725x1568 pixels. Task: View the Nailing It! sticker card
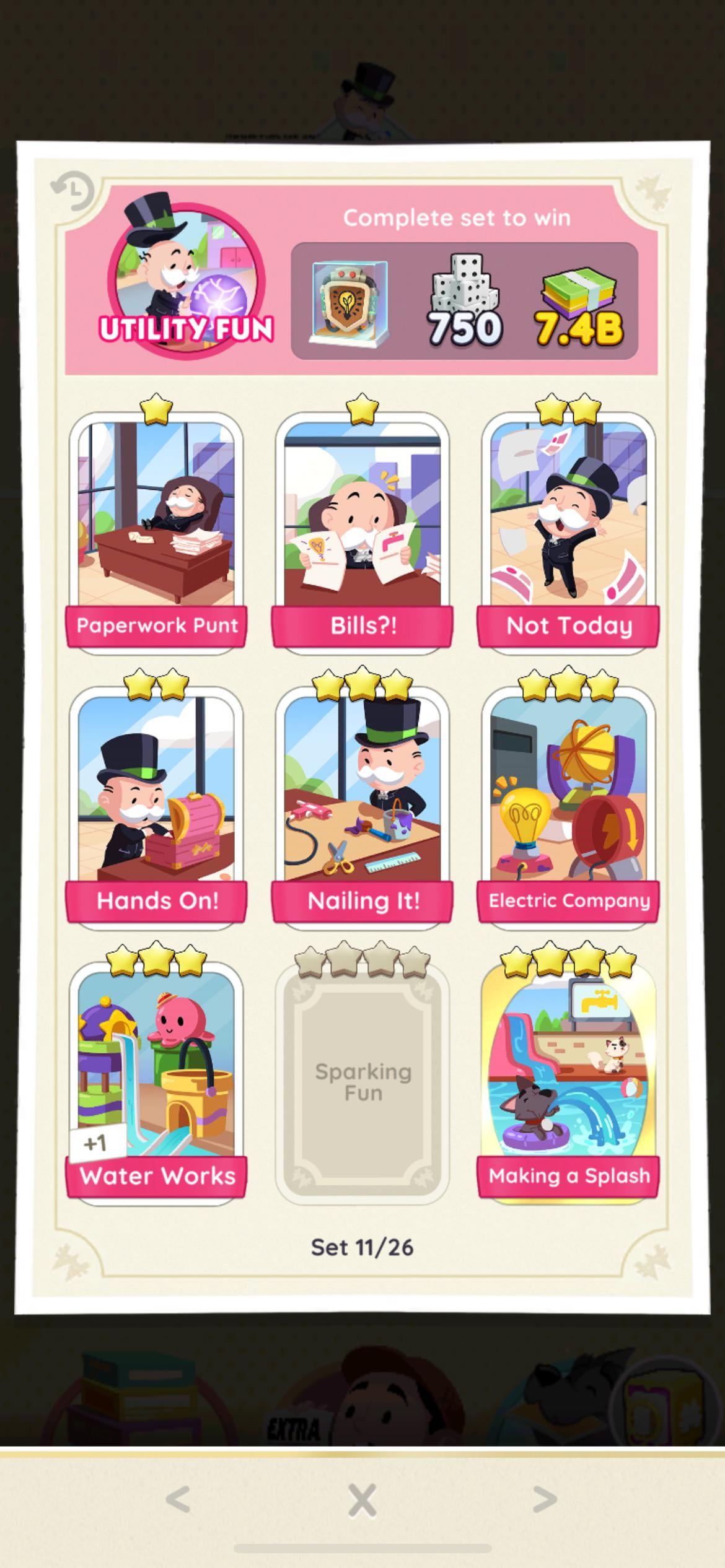(362, 802)
